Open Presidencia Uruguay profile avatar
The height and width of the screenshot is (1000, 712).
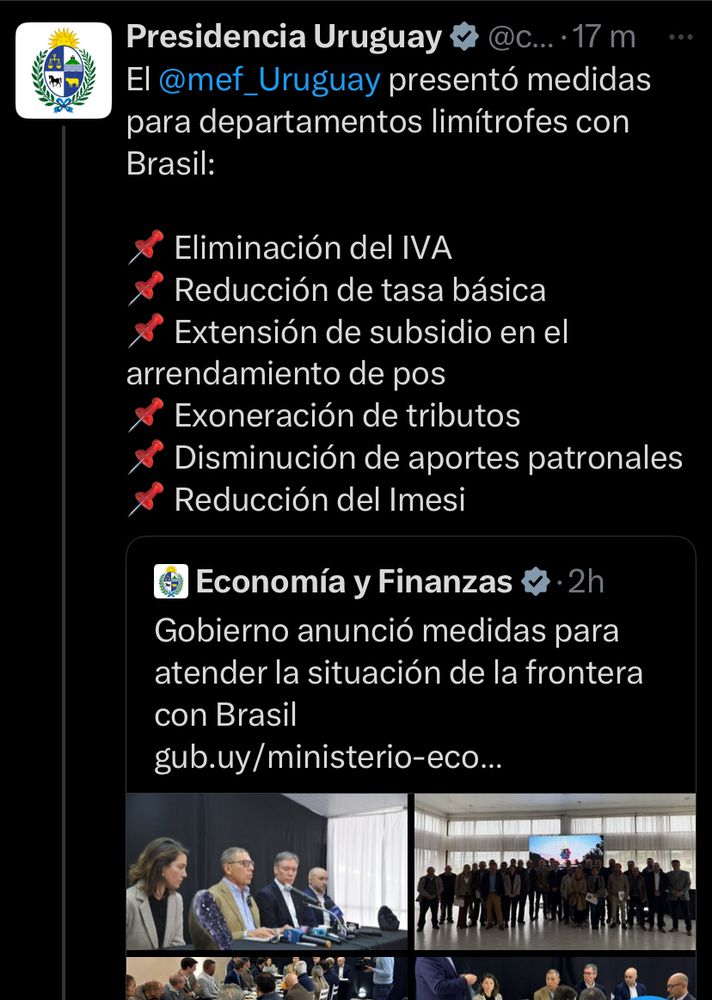63,70
